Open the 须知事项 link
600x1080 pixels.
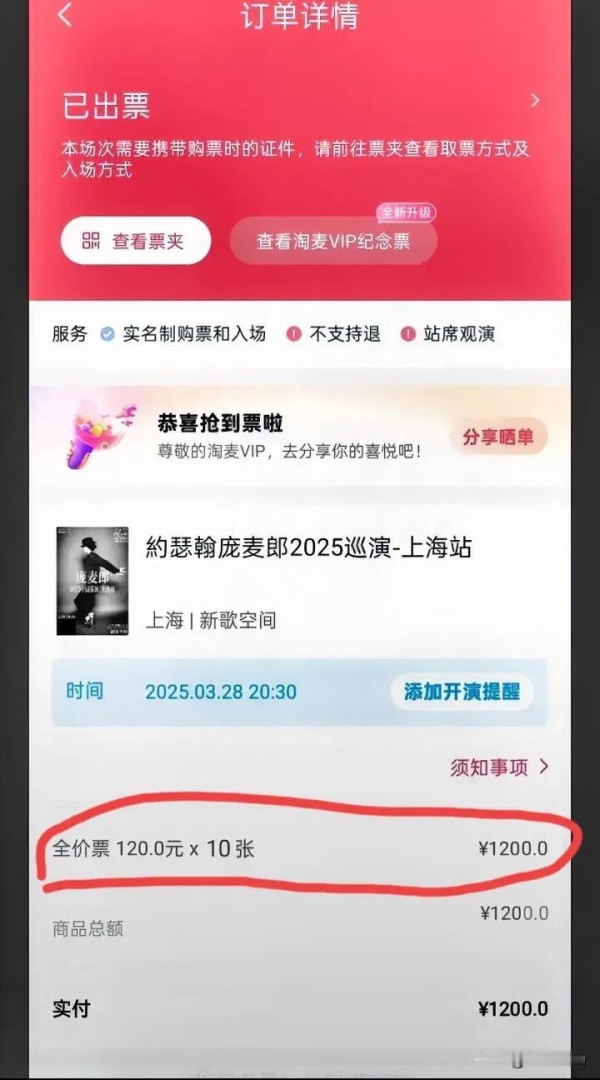[x=499, y=767]
